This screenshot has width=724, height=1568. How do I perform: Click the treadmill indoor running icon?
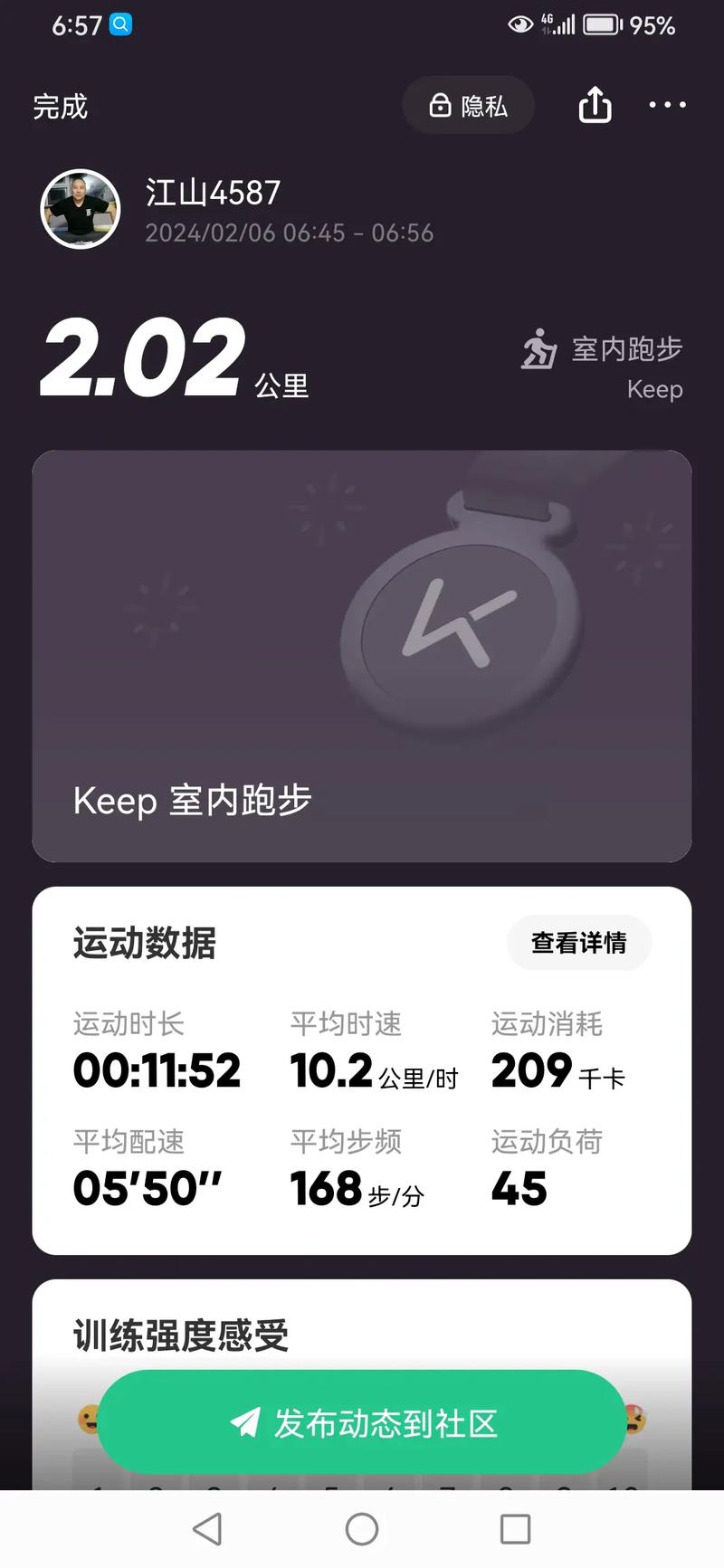point(541,350)
